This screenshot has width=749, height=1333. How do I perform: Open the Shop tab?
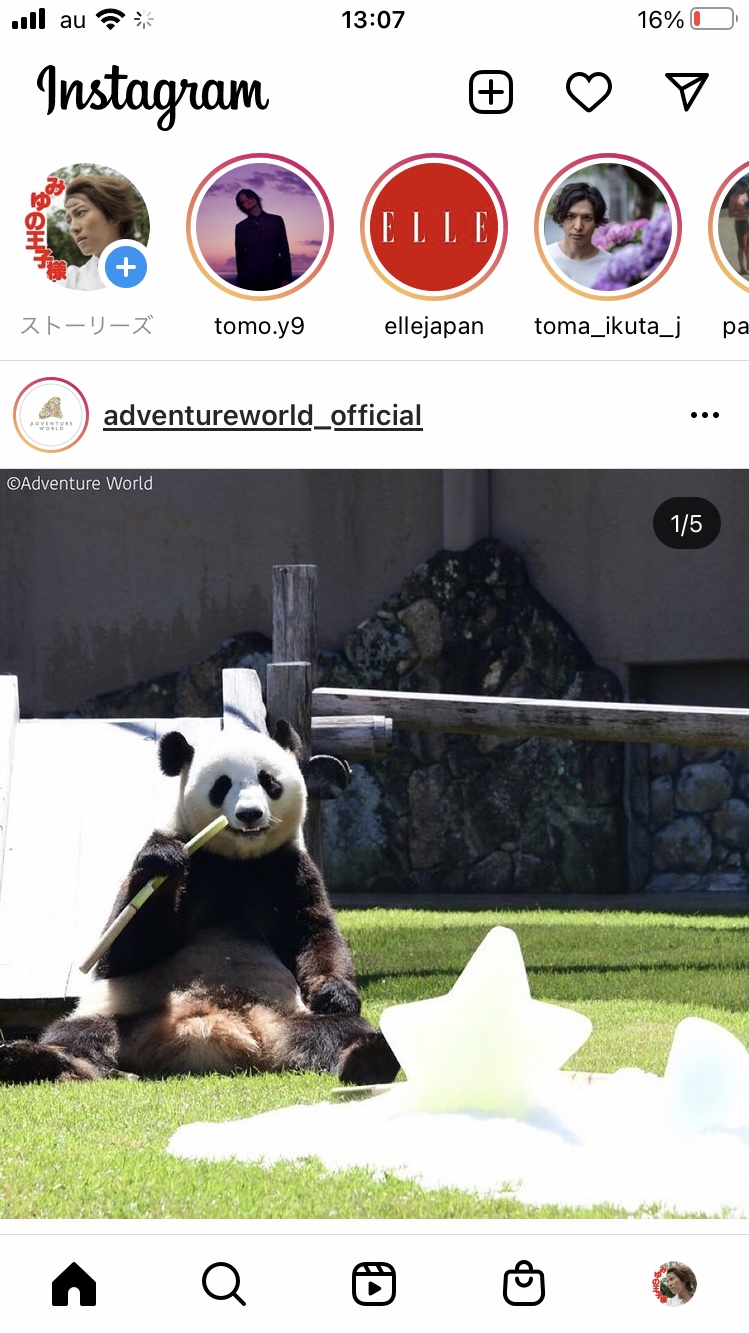(524, 1283)
